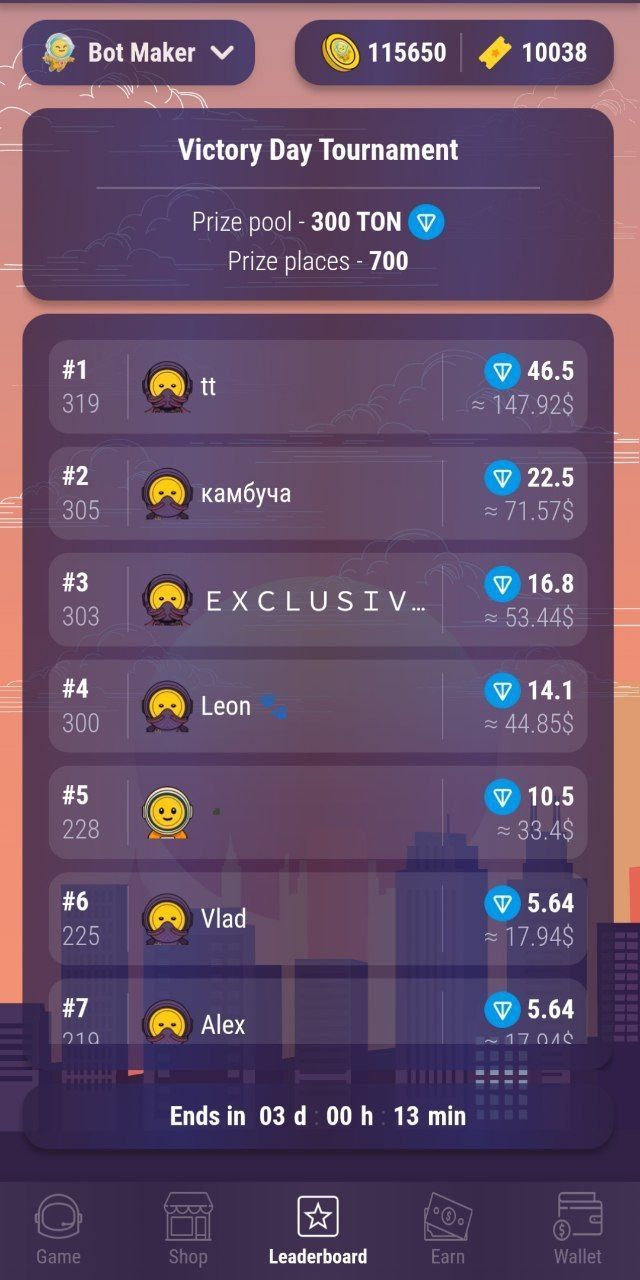Open the Shop tab
The image size is (640, 1280).
coord(187,1229)
